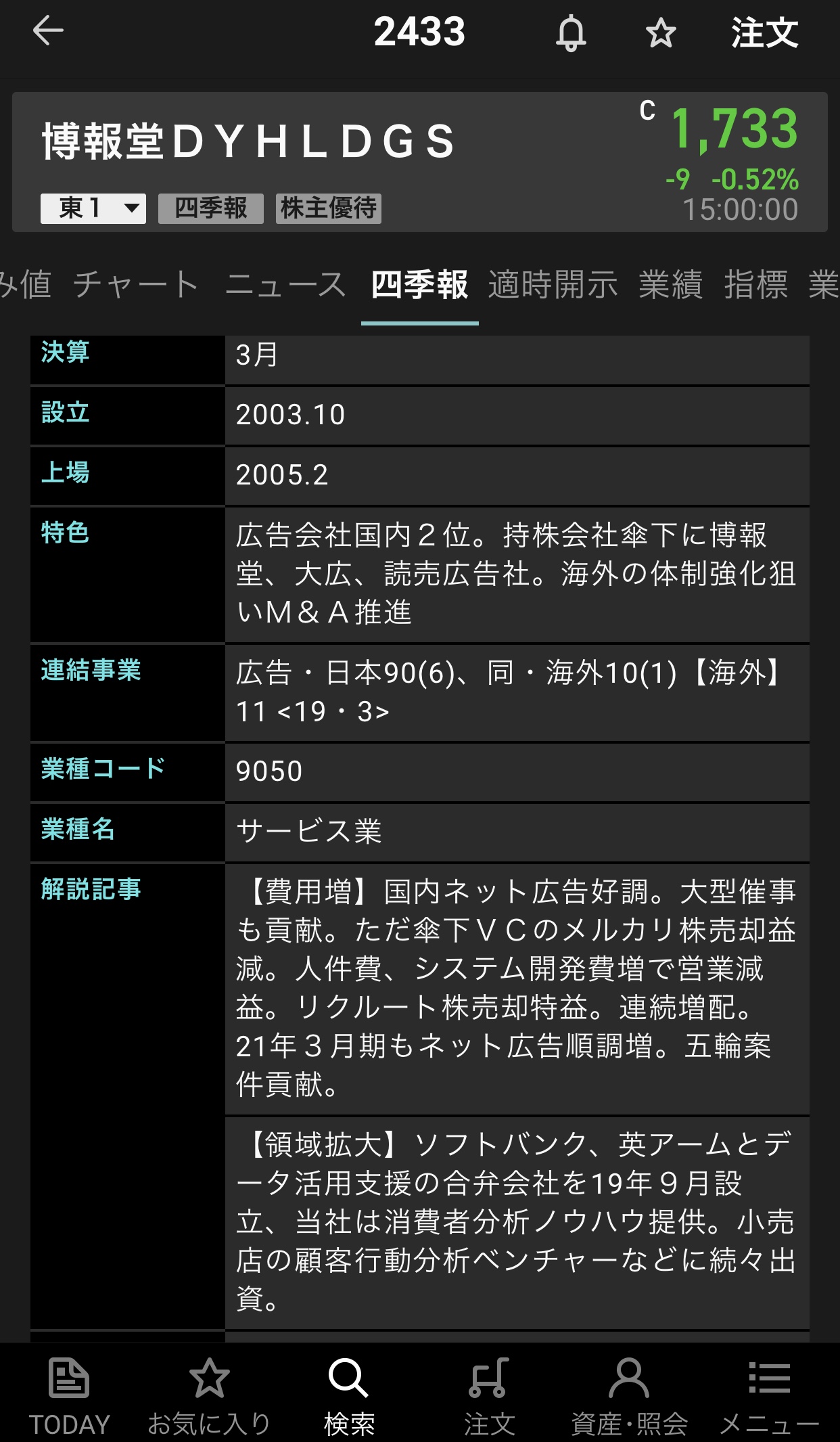Switch to the チャート tab
This screenshot has height=1442, width=840.
point(136,284)
